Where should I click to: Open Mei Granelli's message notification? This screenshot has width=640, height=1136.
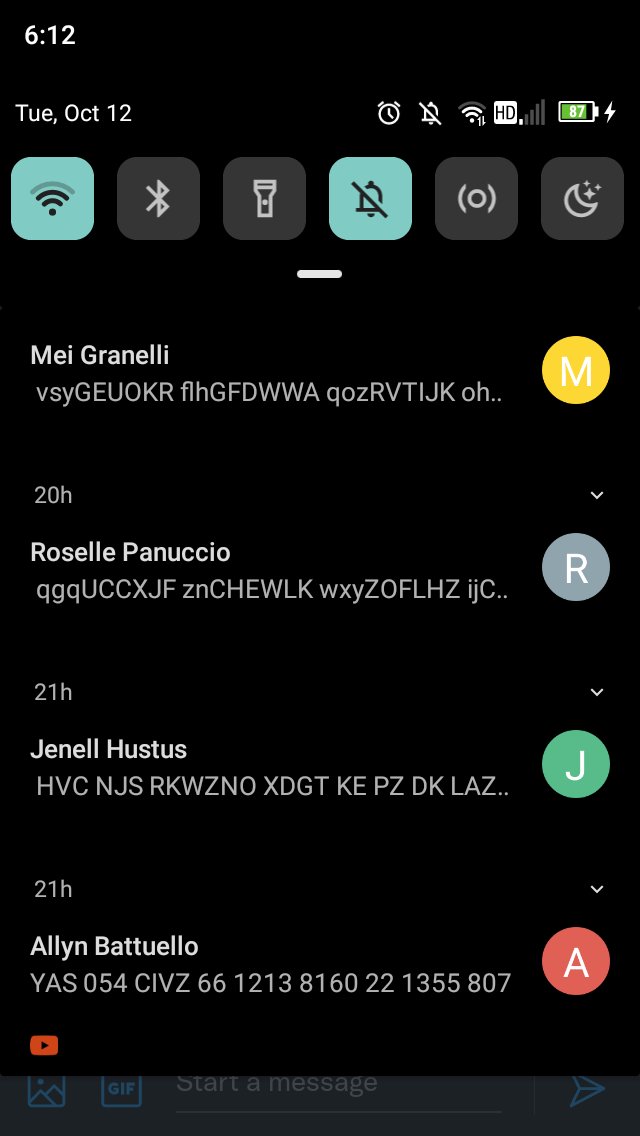(270, 373)
